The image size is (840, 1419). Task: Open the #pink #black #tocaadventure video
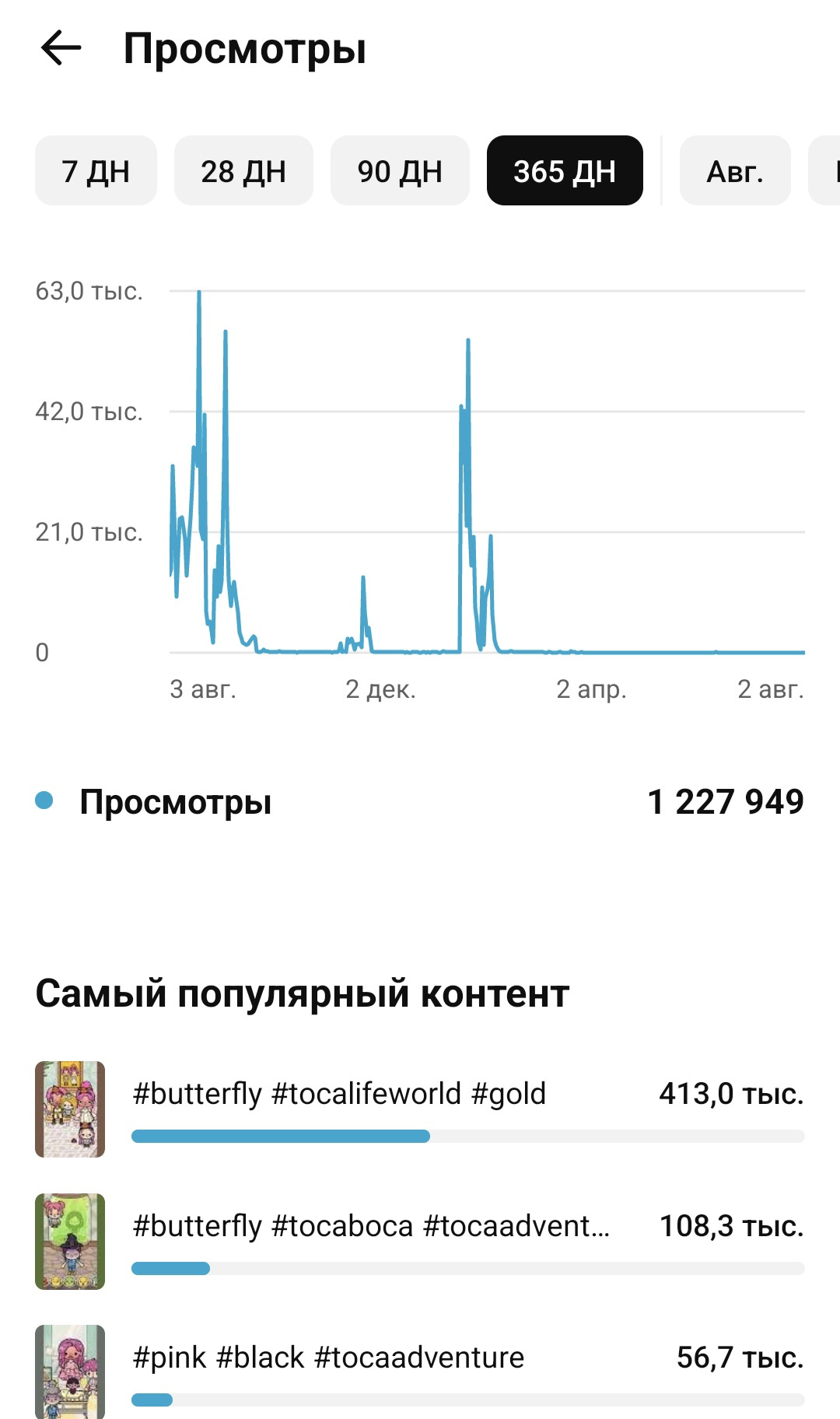click(420, 1372)
